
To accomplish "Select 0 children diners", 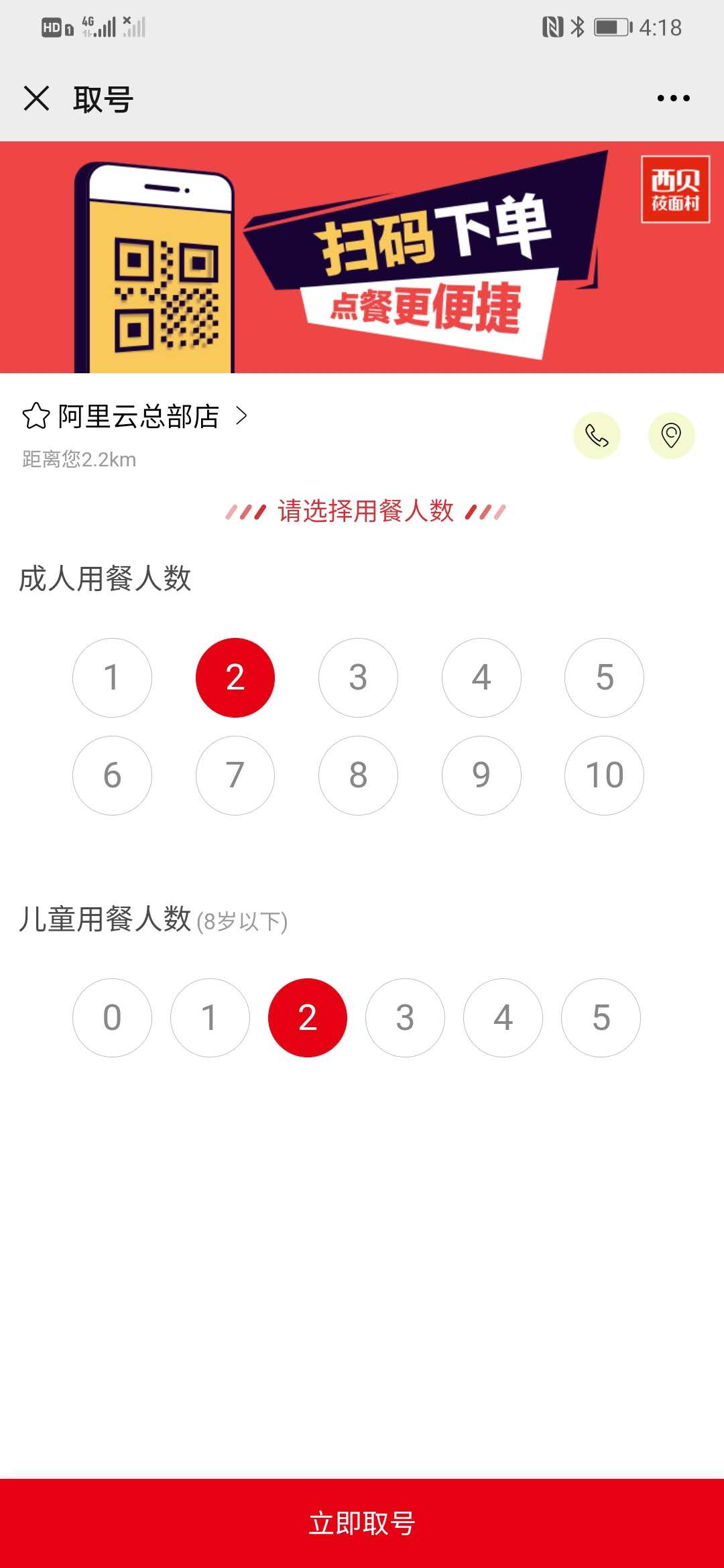I will pos(111,1018).
